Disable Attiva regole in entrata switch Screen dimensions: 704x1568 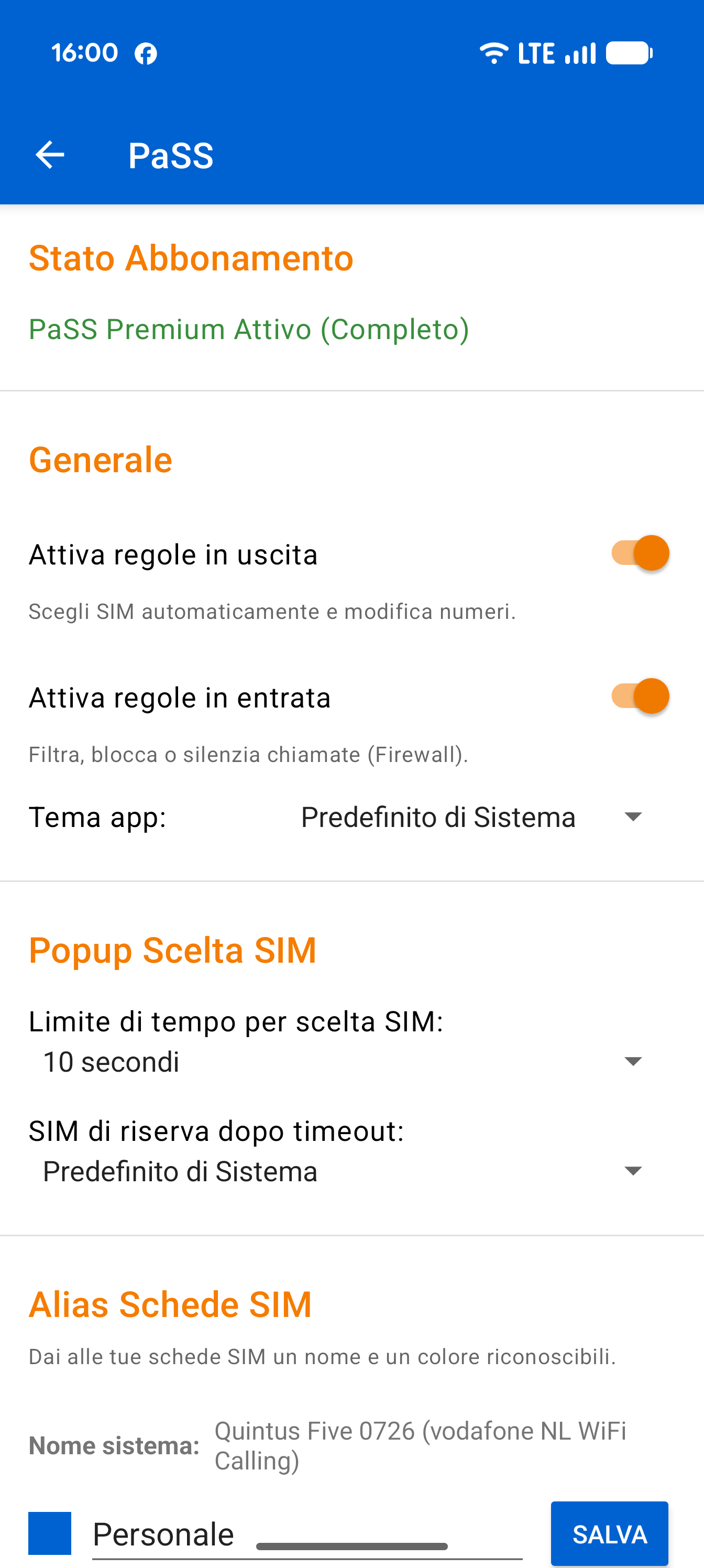tap(640, 696)
